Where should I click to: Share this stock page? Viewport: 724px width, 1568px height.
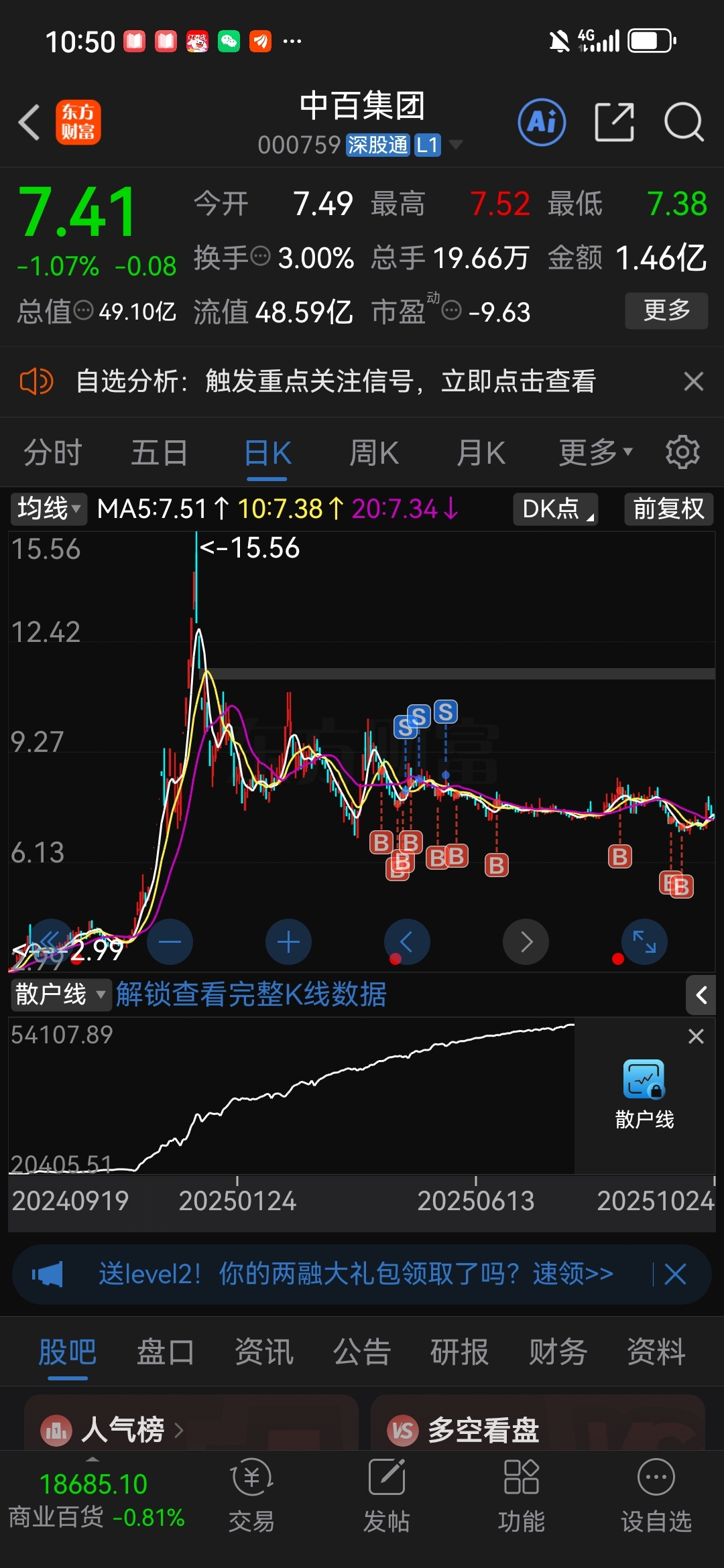click(614, 123)
